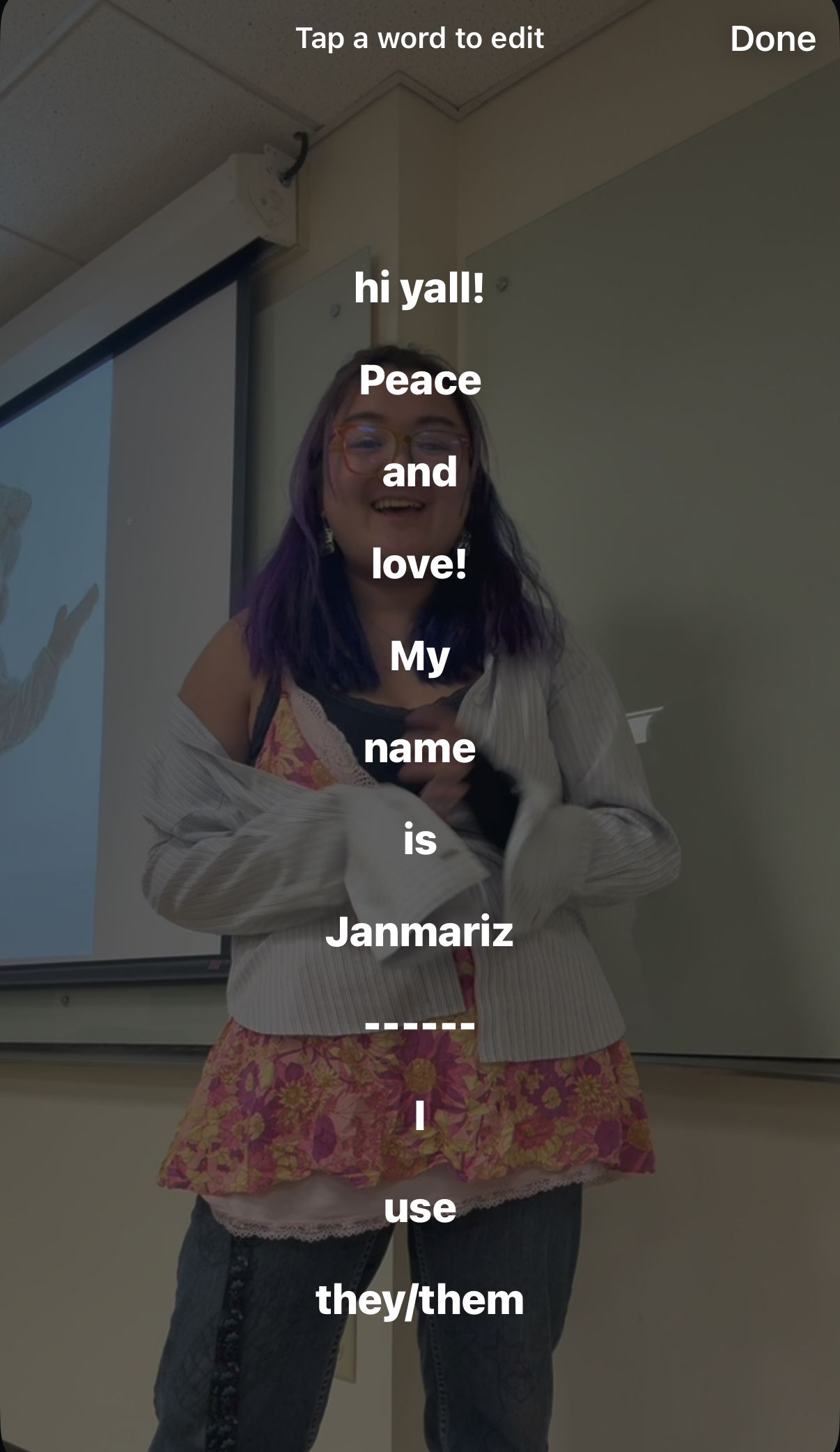The image size is (840, 1452).
Task: Tap Done to finish editing captions
Action: click(x=772, y=39)
